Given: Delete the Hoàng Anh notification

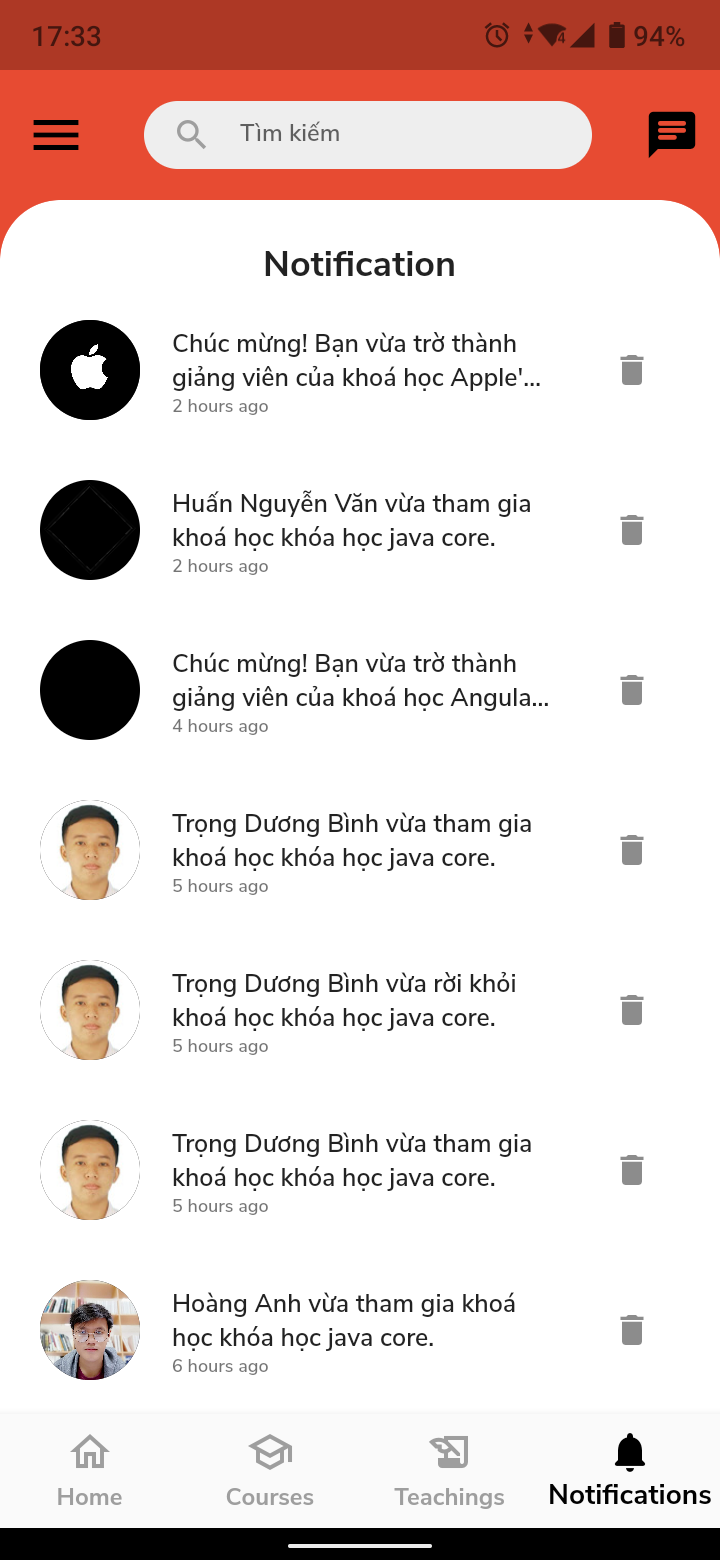Looking at the screenshot, I should [631, 1330].
